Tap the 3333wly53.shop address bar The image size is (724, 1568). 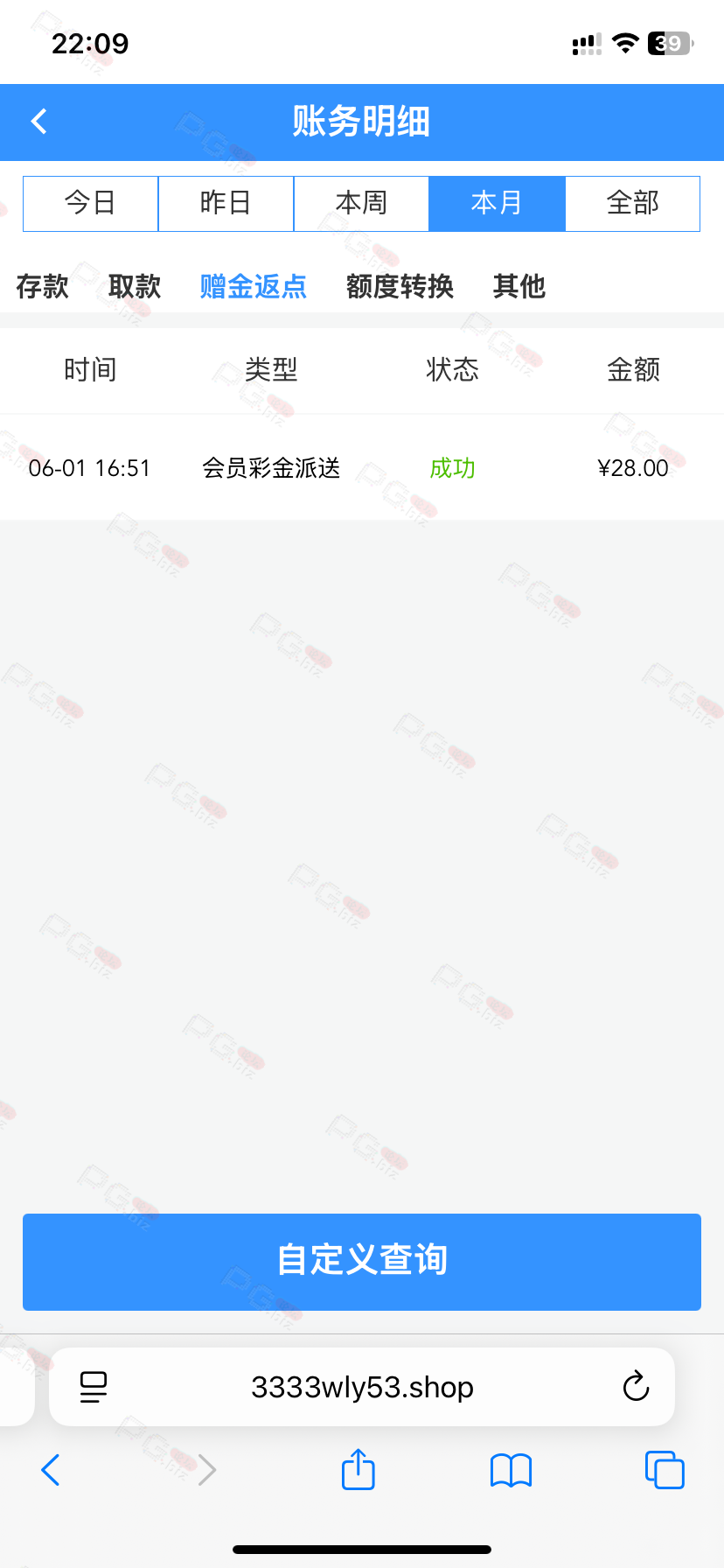362,1387
